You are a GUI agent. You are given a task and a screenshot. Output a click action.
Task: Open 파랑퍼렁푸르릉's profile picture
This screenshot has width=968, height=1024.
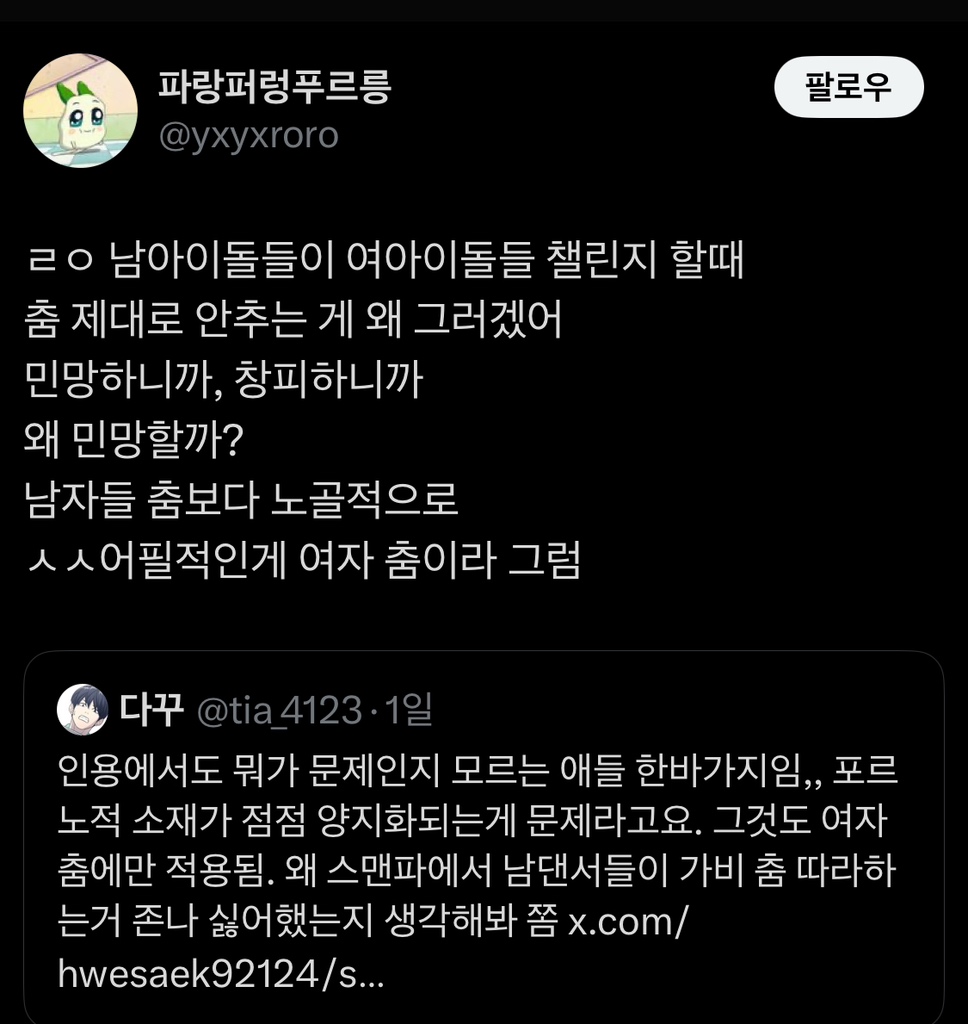pyautogui.click(x=80, y=111)
